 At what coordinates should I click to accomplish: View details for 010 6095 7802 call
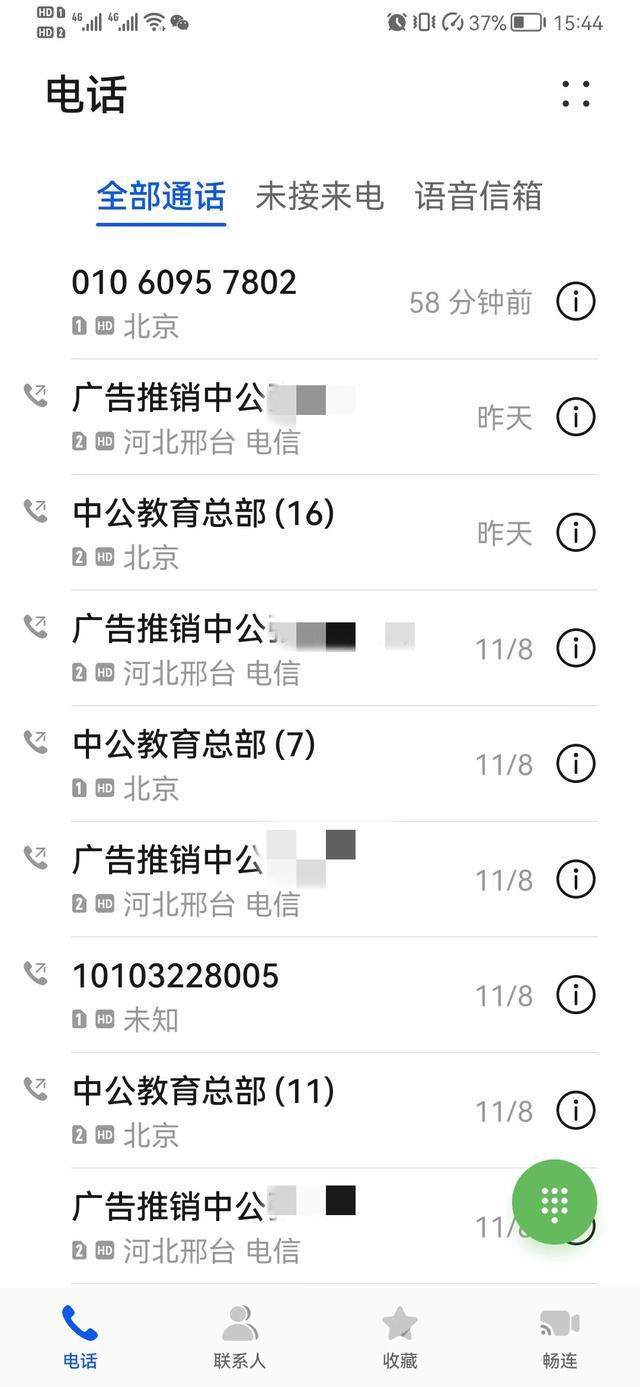576,301
